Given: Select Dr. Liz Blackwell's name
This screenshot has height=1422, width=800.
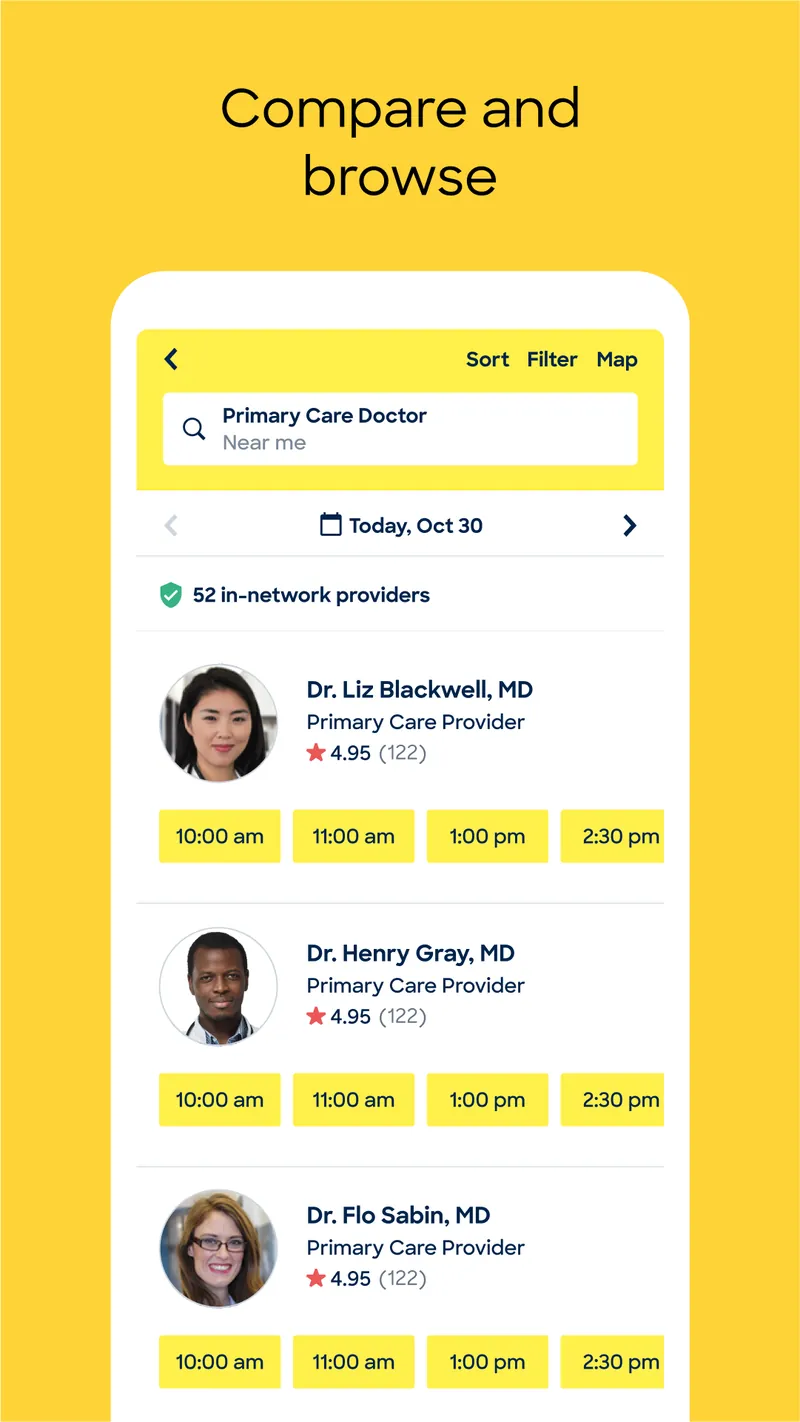Looking at the screenshot, I should pos(419,689).
